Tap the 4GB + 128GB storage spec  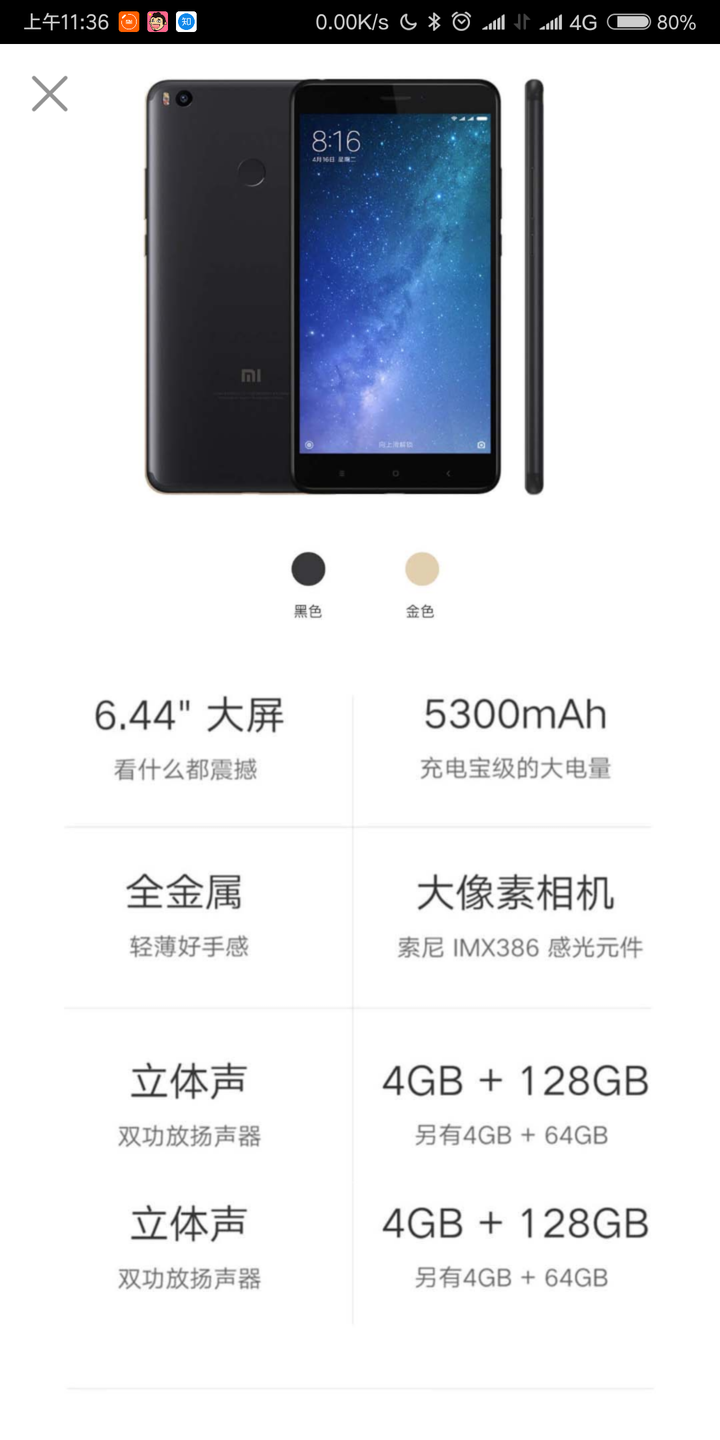coord(516,1081)
